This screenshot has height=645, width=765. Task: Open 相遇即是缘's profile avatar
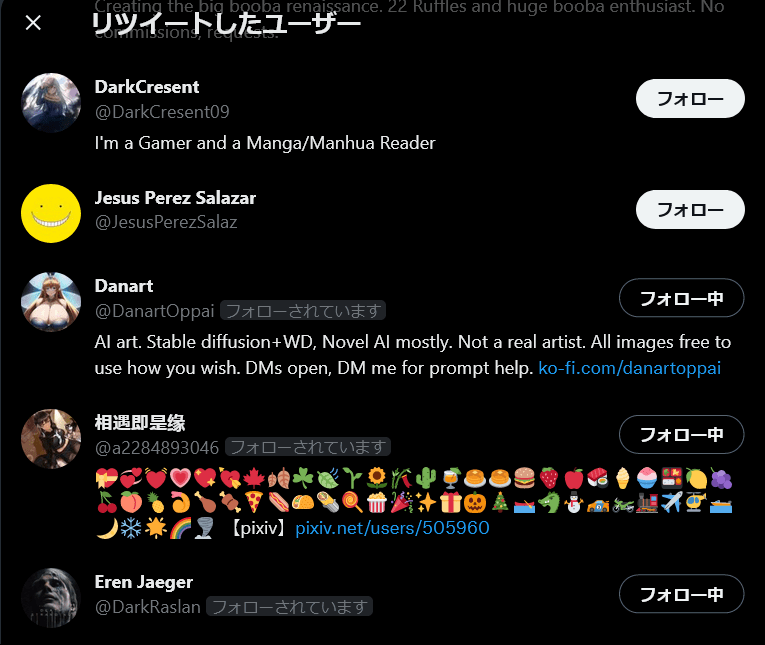pyautogui.click(x=51, y=438)
